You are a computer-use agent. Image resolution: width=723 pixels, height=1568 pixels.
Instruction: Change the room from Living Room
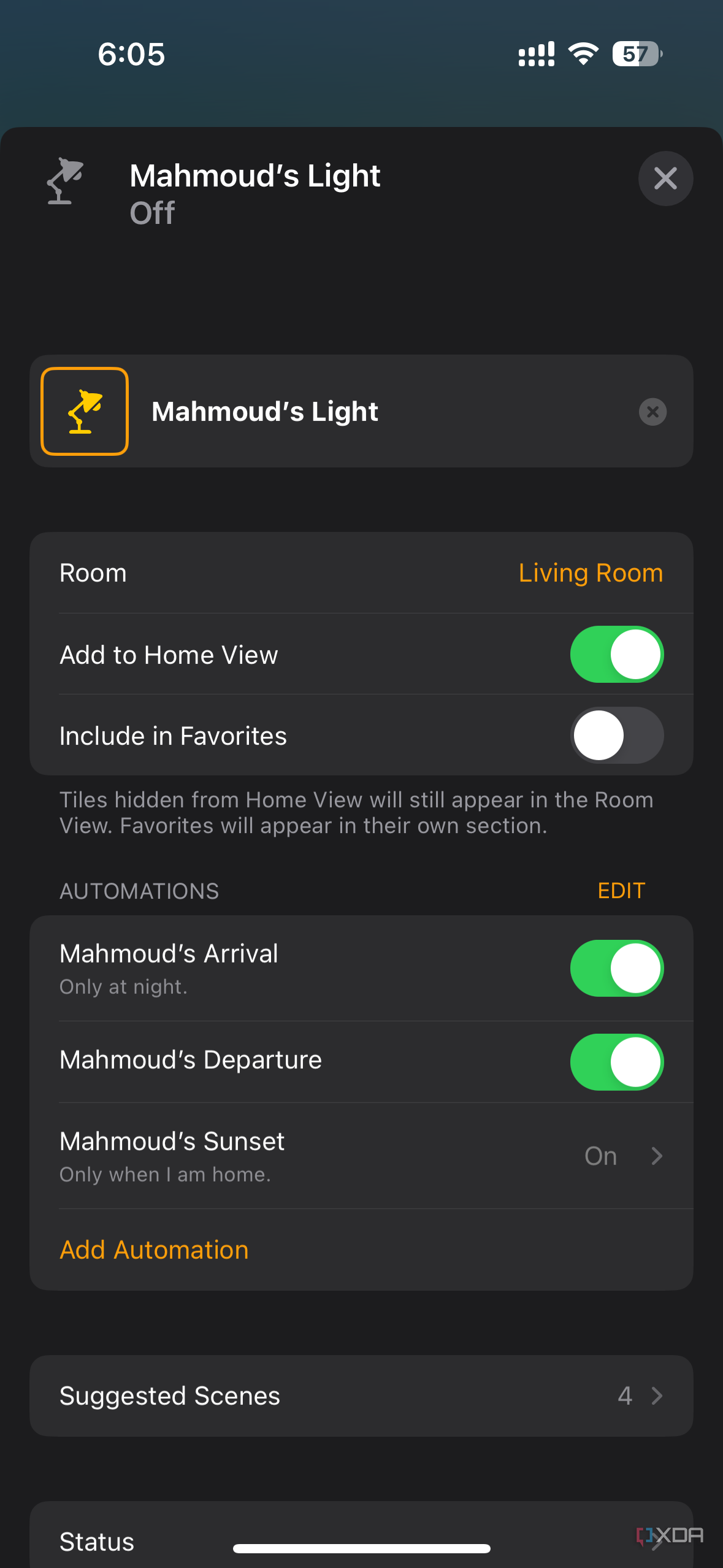(590, 572)
